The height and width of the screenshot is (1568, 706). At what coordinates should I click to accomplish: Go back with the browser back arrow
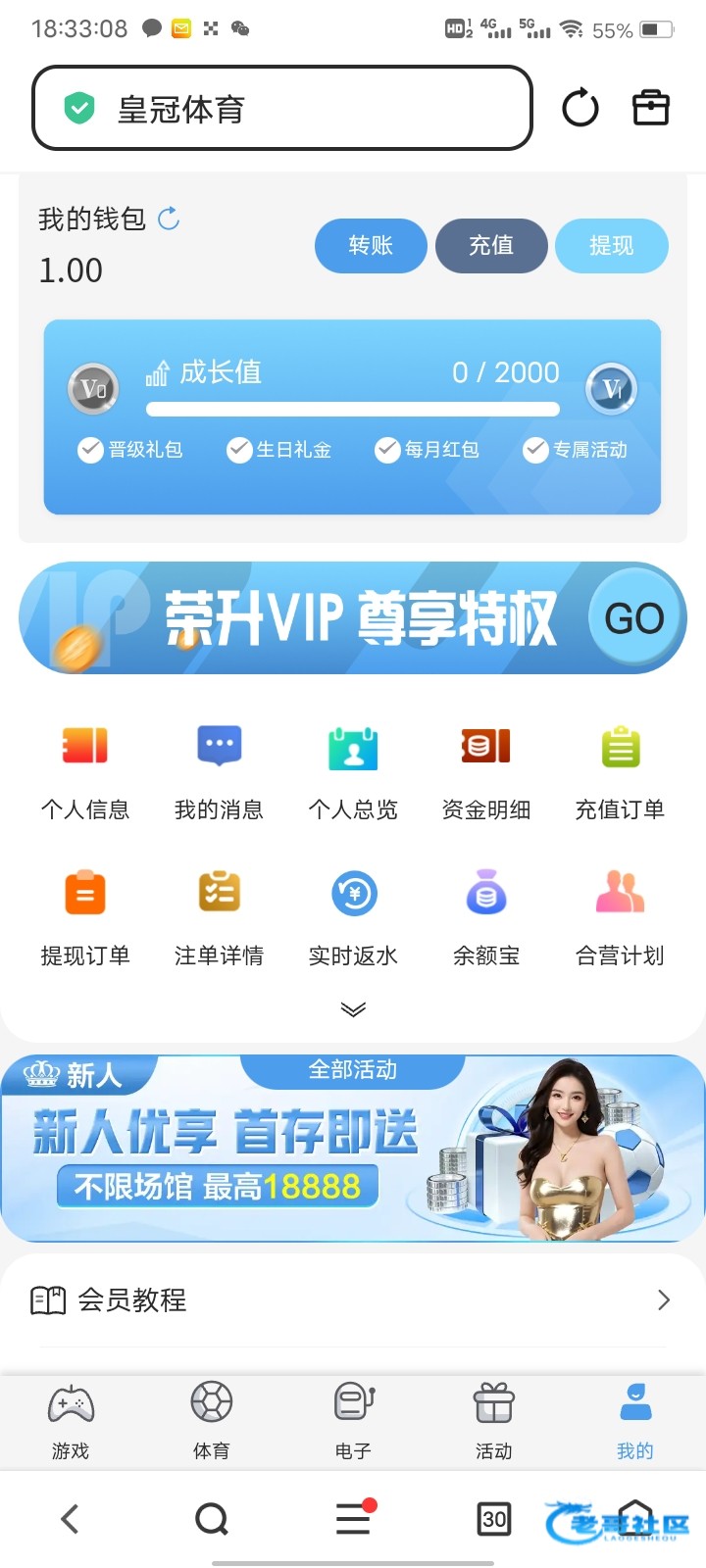(x=70, y=1519)
